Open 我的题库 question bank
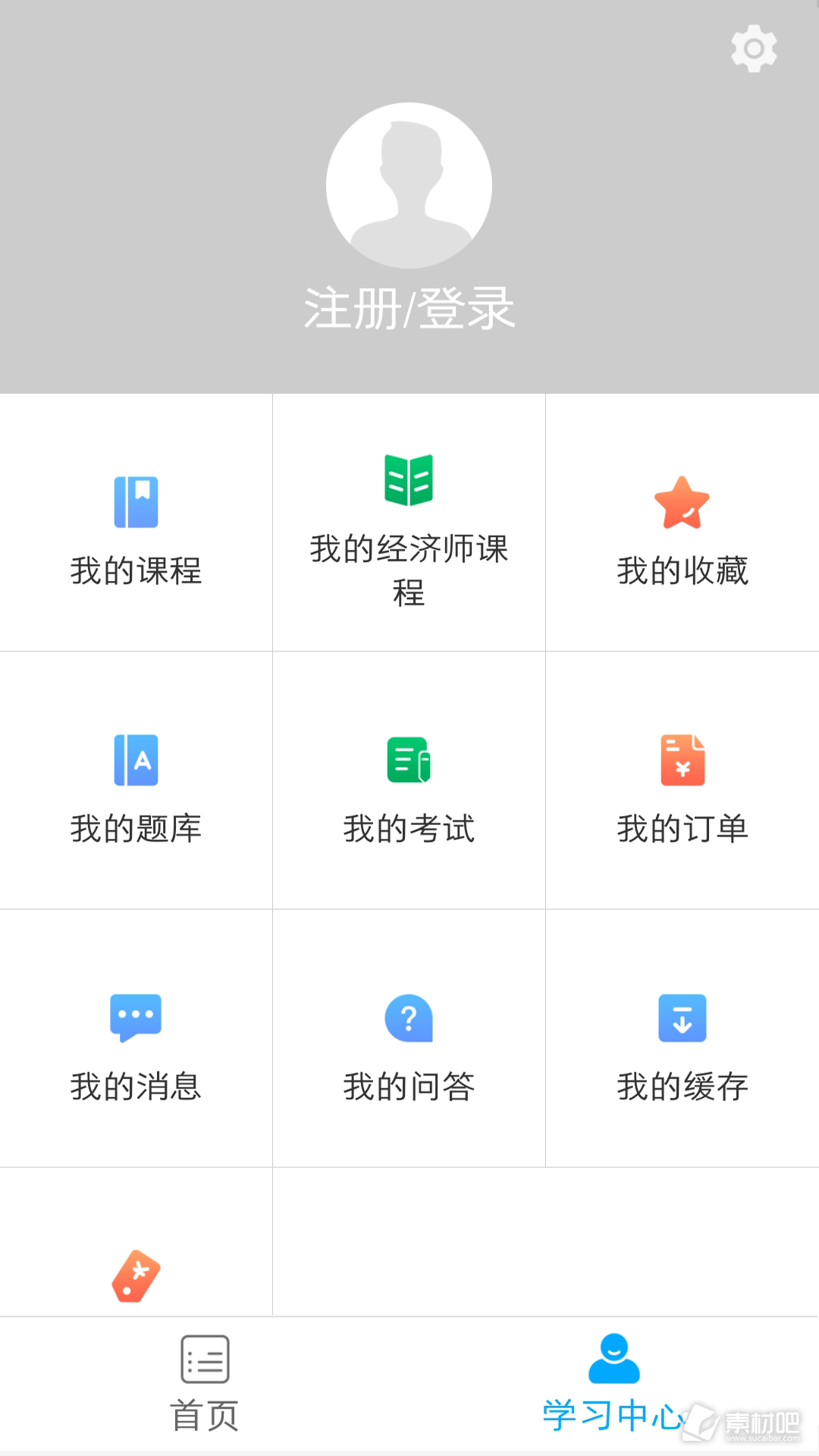The image size is (819, 1456). point(136,780)
